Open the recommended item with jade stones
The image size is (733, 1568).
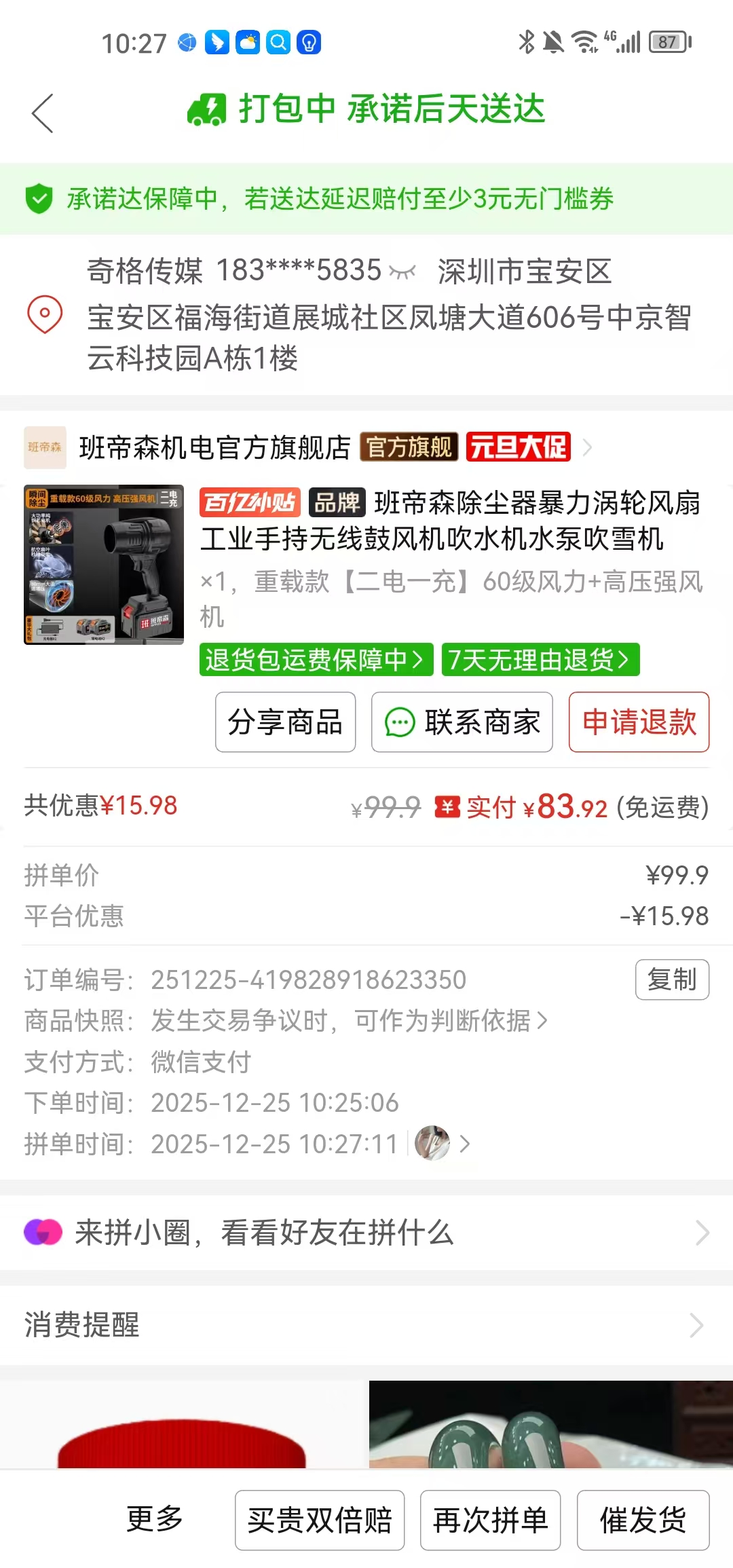tap(550, 1424)
